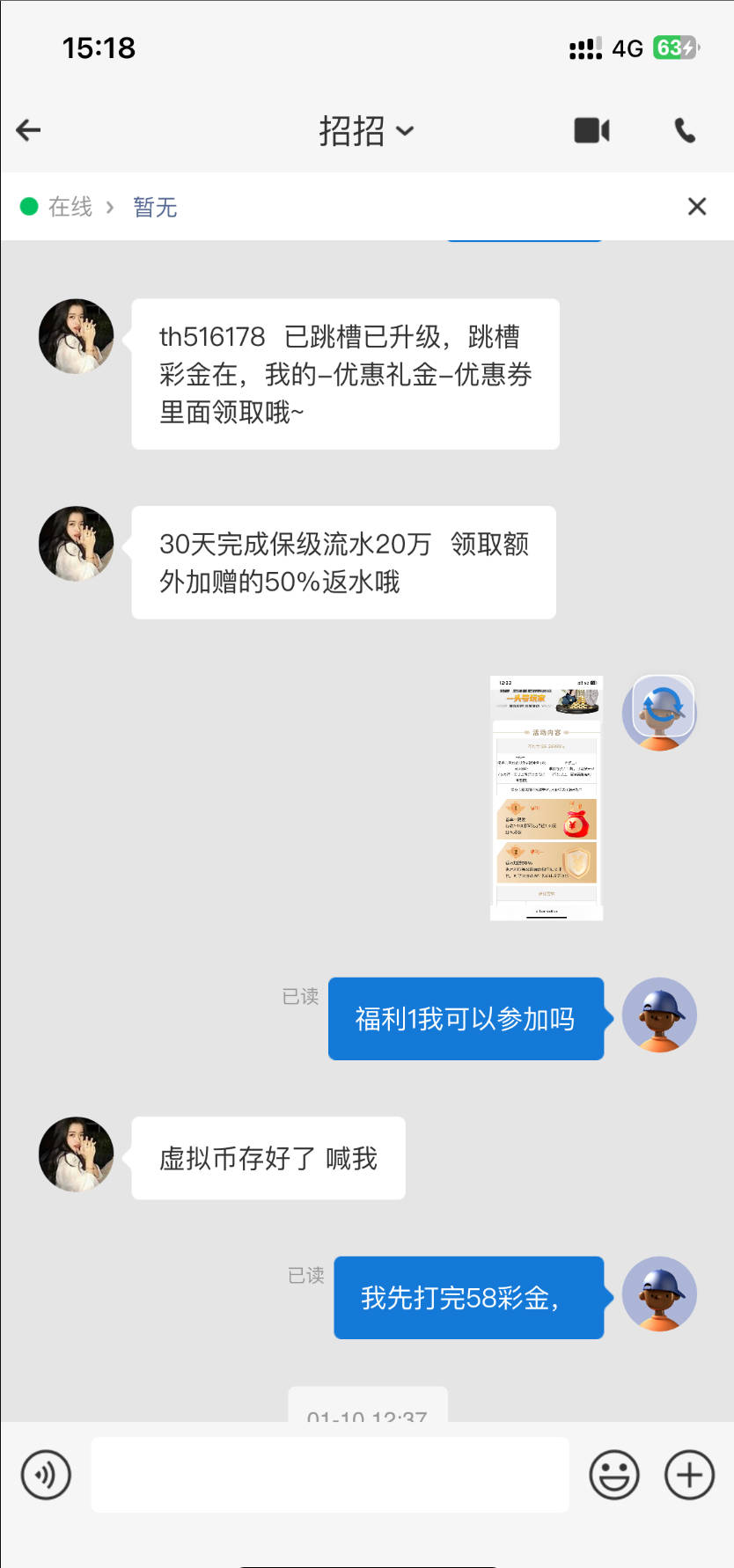Screen dimensions: 734x1568
Task: Switch to voice message input
Action: (46, 1474)
